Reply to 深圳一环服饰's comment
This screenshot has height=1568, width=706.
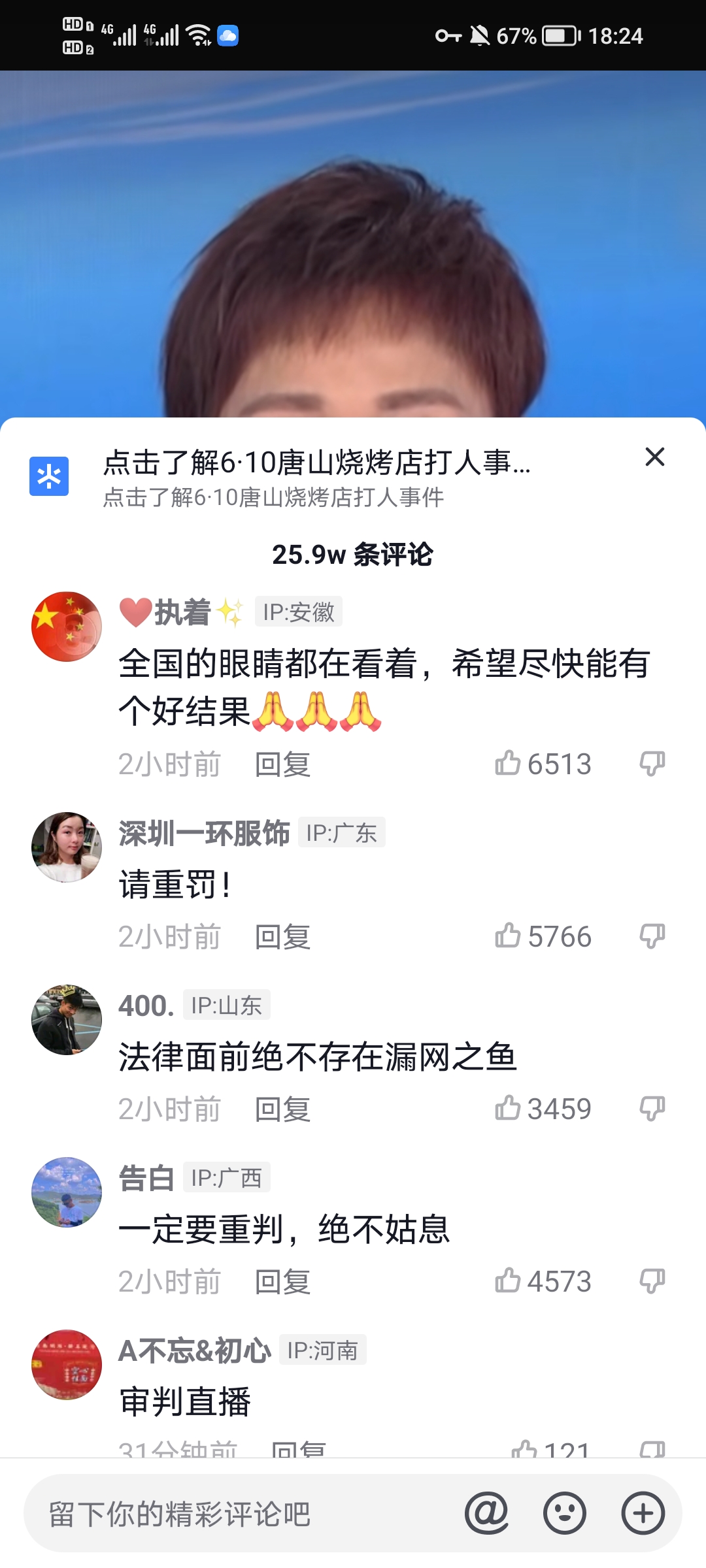[x=282, y=937]
